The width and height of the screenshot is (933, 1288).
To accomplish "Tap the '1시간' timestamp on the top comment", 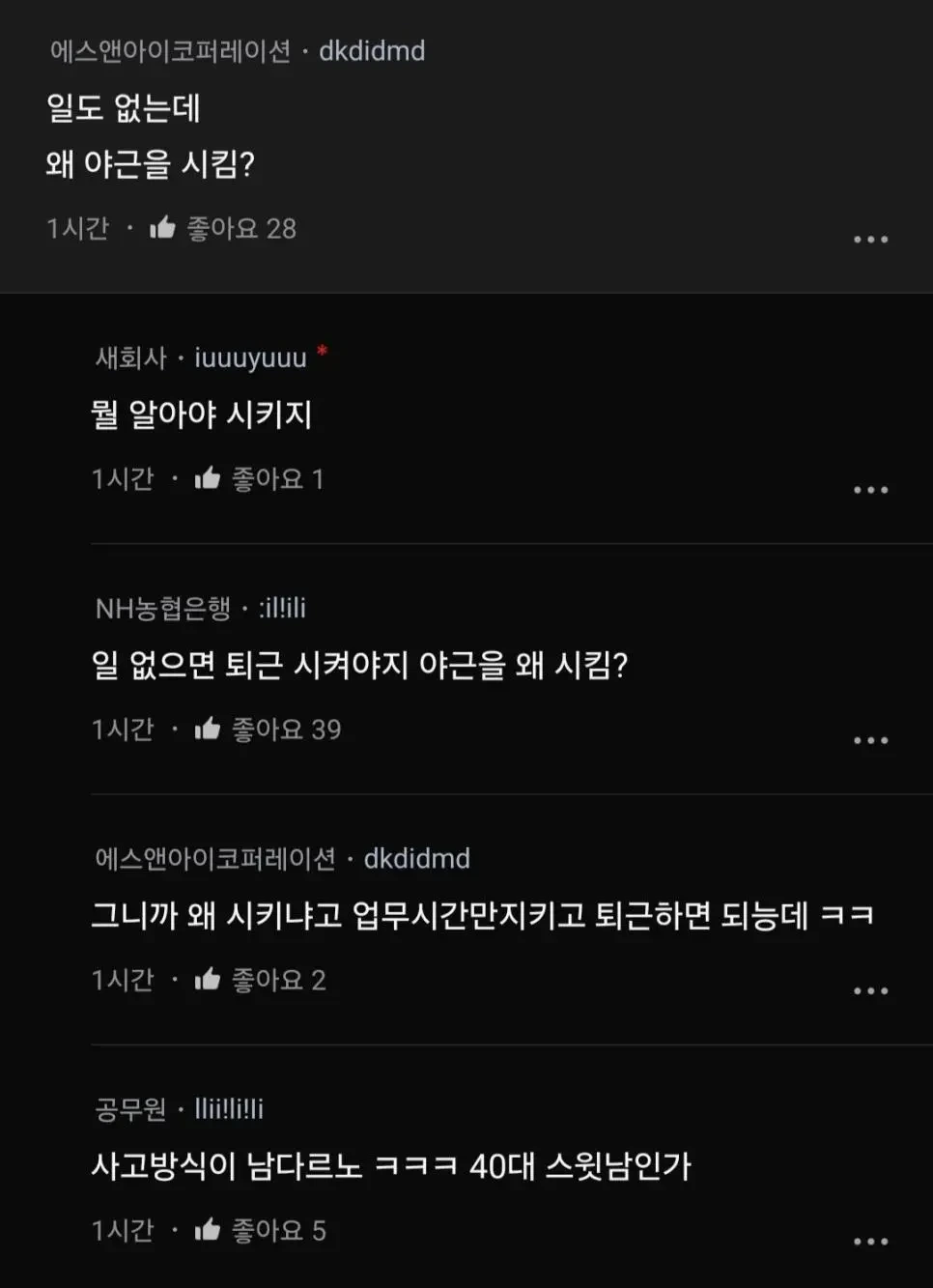I will [76, 228].
